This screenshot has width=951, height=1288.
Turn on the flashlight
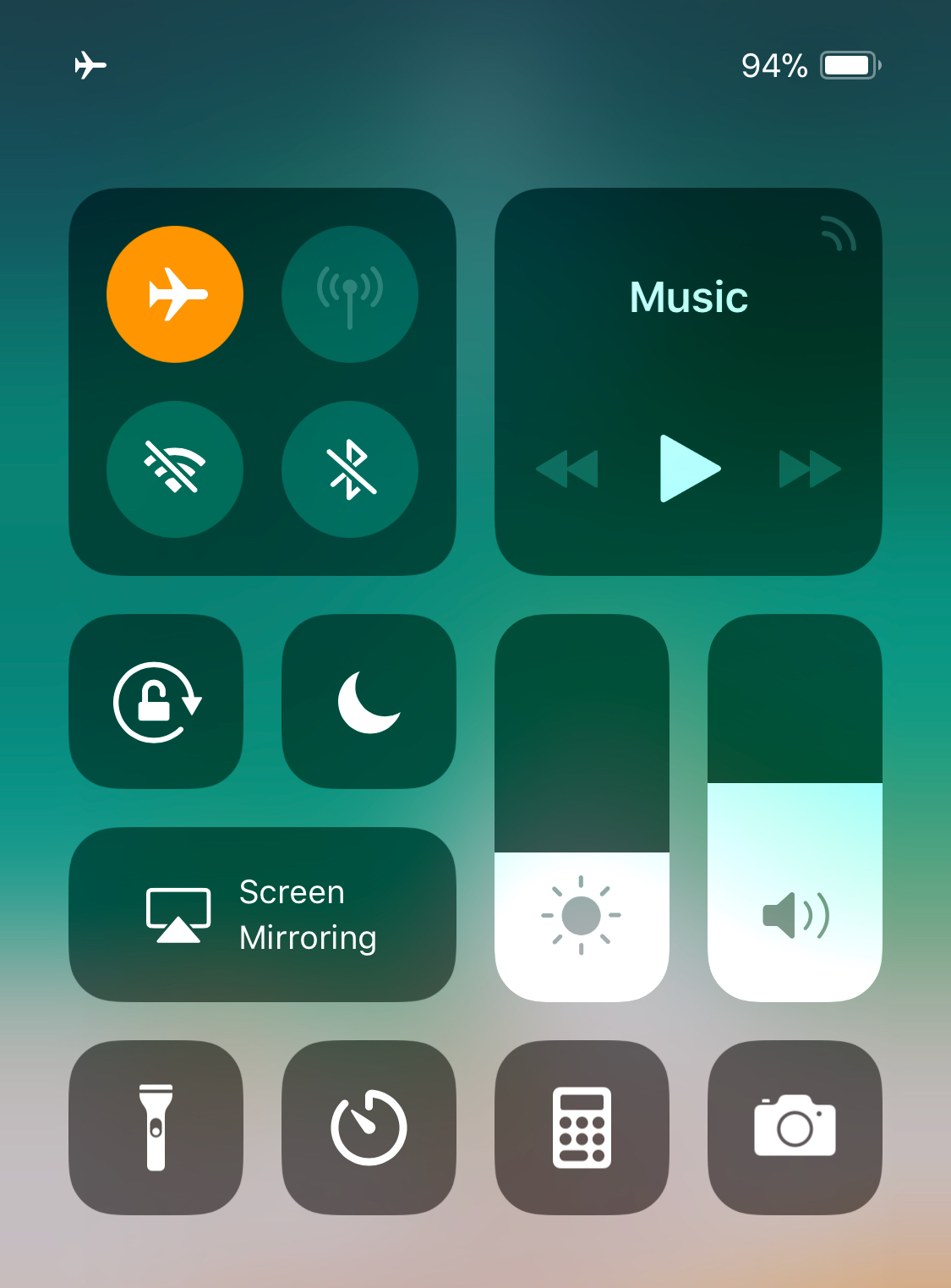coord(156,1127)
